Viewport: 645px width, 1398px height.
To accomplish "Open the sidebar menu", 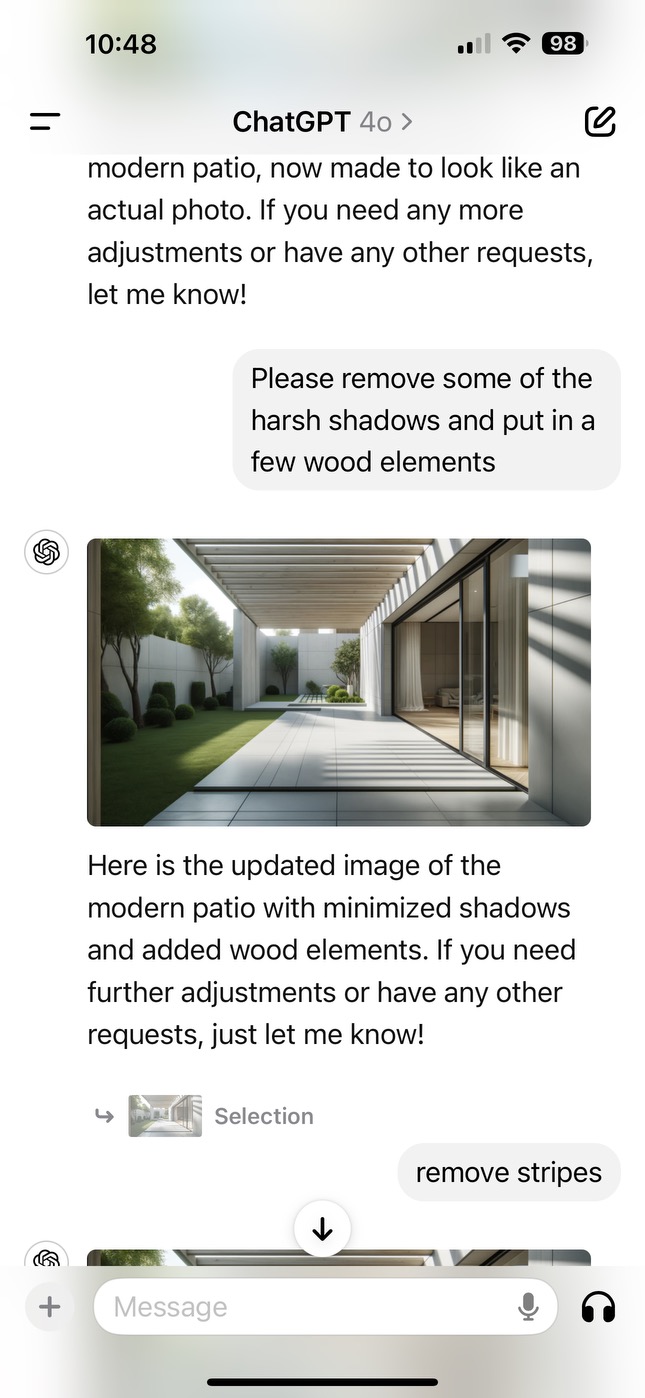I will pos(45,122).
